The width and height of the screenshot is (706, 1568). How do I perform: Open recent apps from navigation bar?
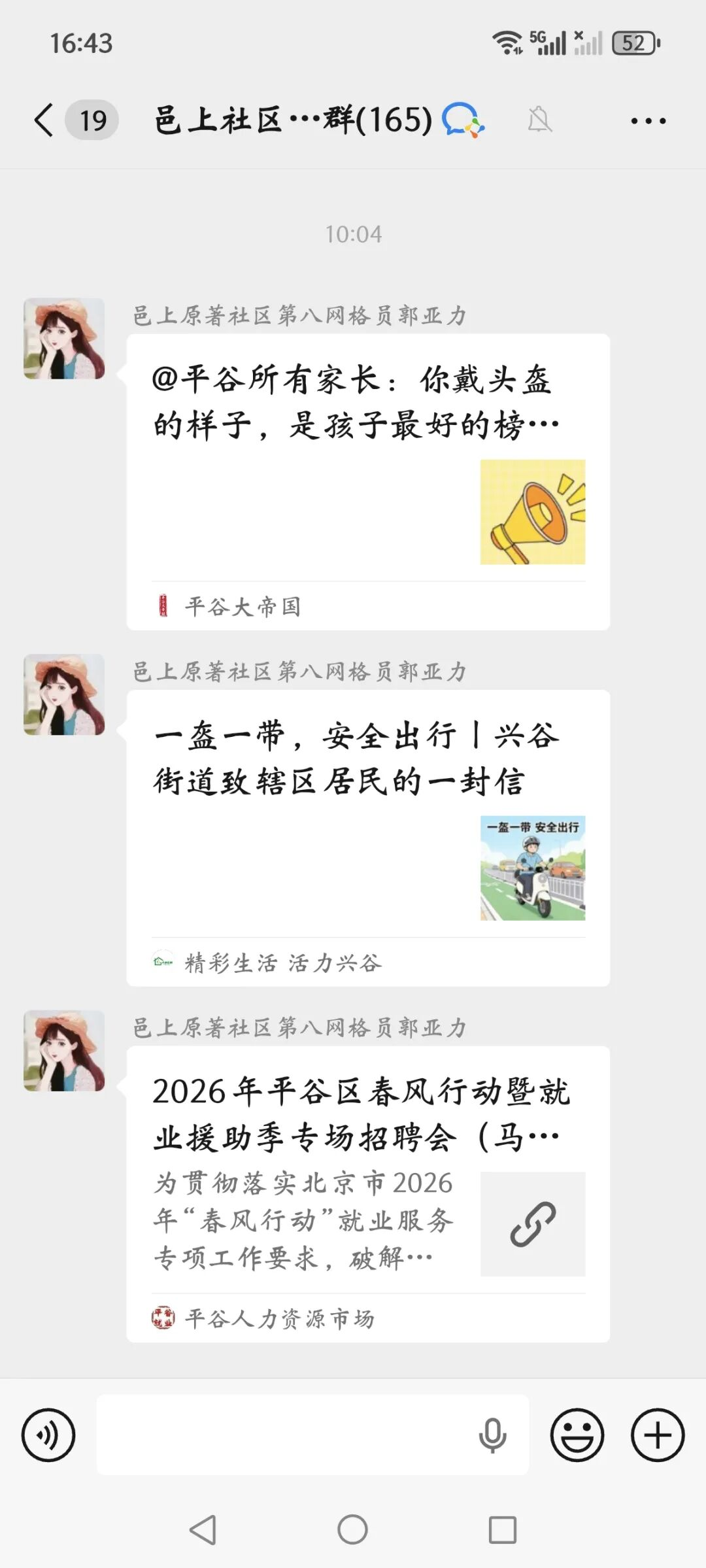[x=502, y=1529]
